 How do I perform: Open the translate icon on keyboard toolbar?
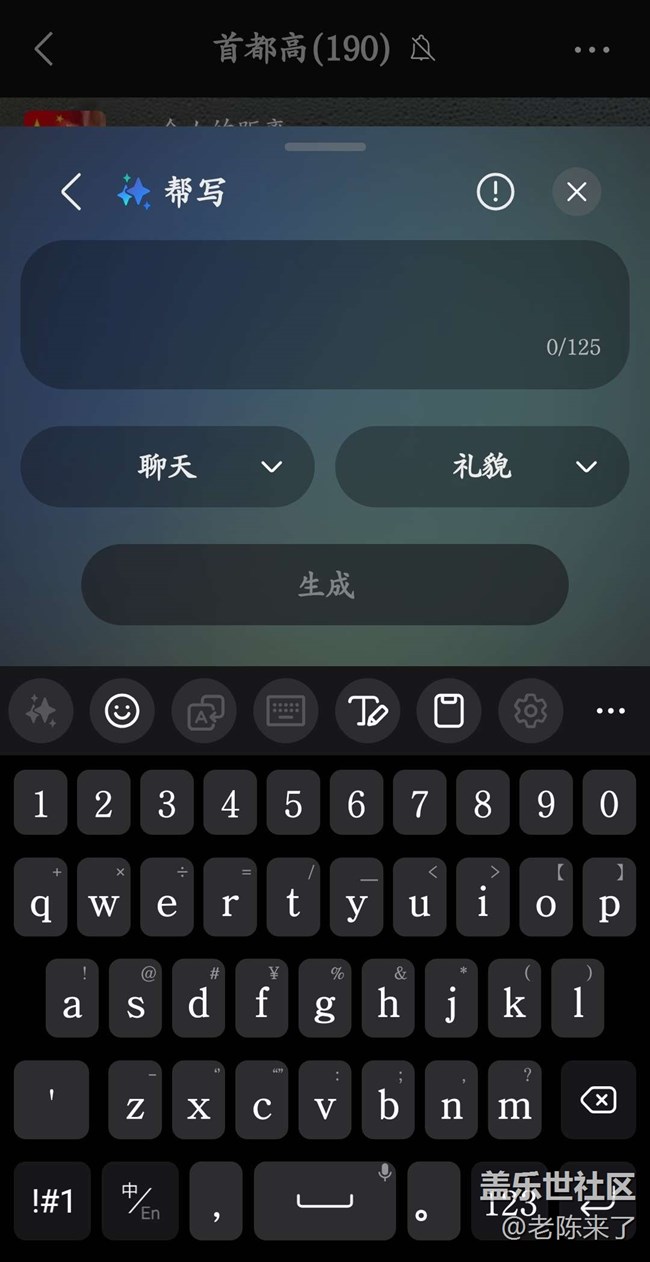pos(204,711)
